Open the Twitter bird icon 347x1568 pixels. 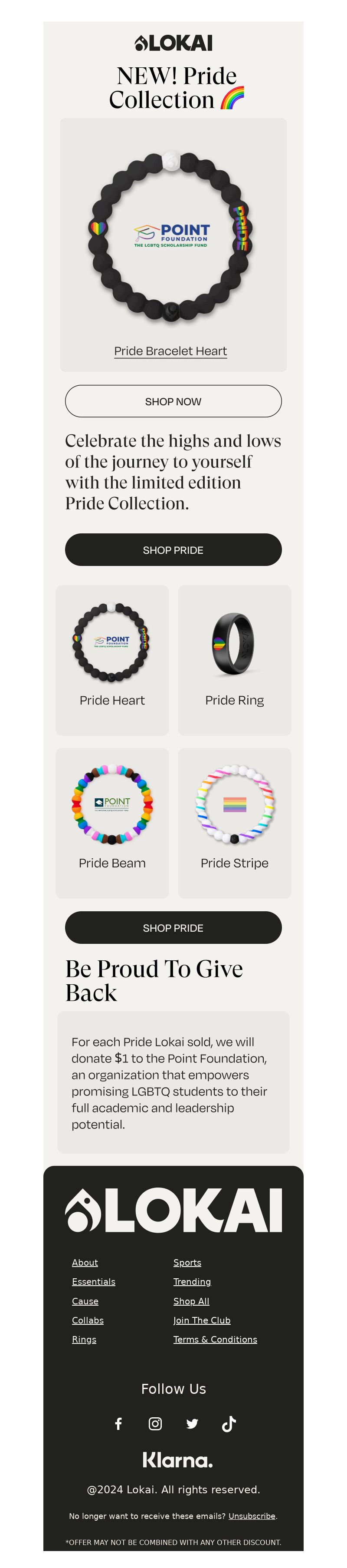coord(192,1423)
